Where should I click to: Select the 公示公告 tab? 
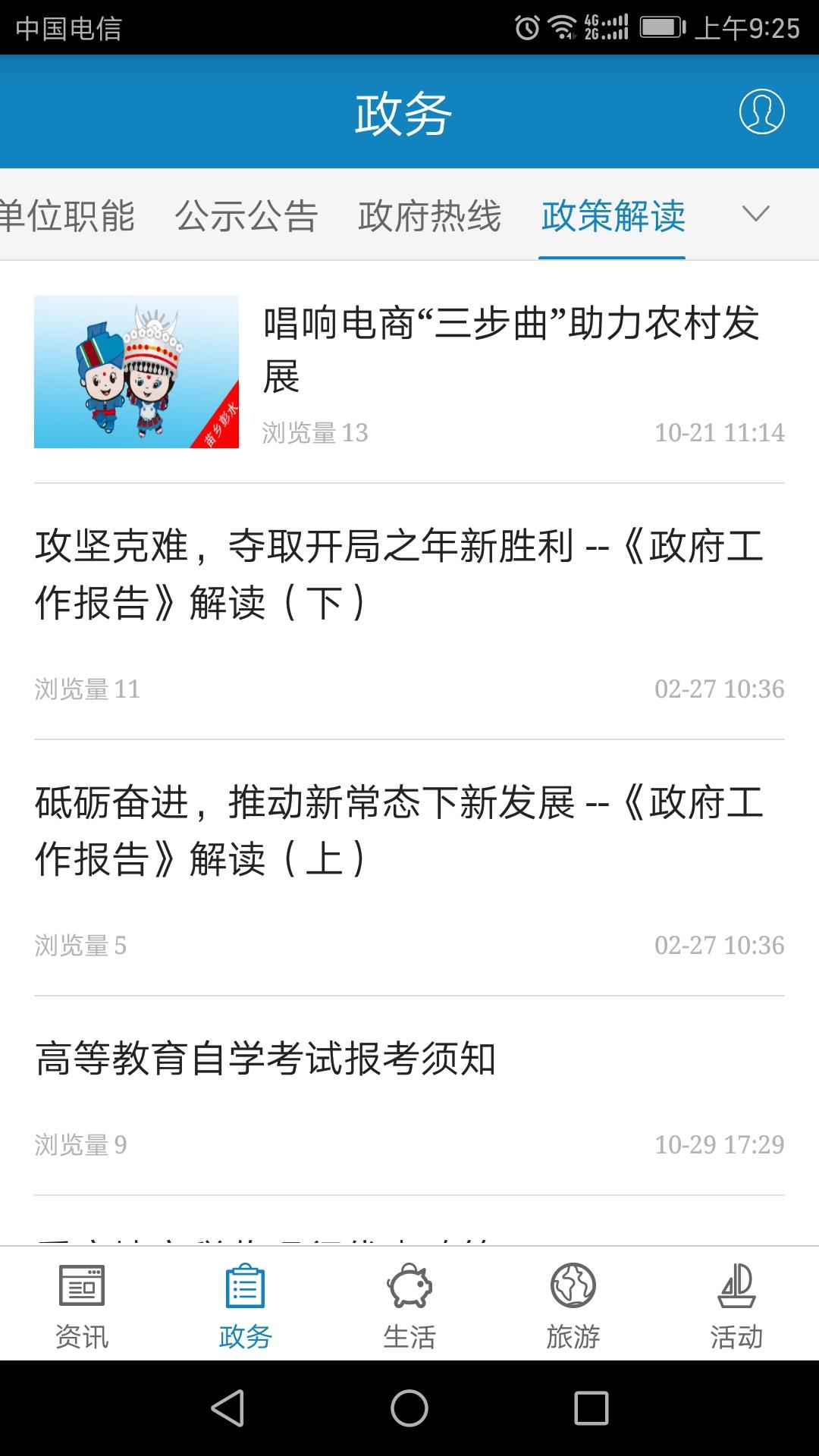pyautogui.click(x=246, y=216)
